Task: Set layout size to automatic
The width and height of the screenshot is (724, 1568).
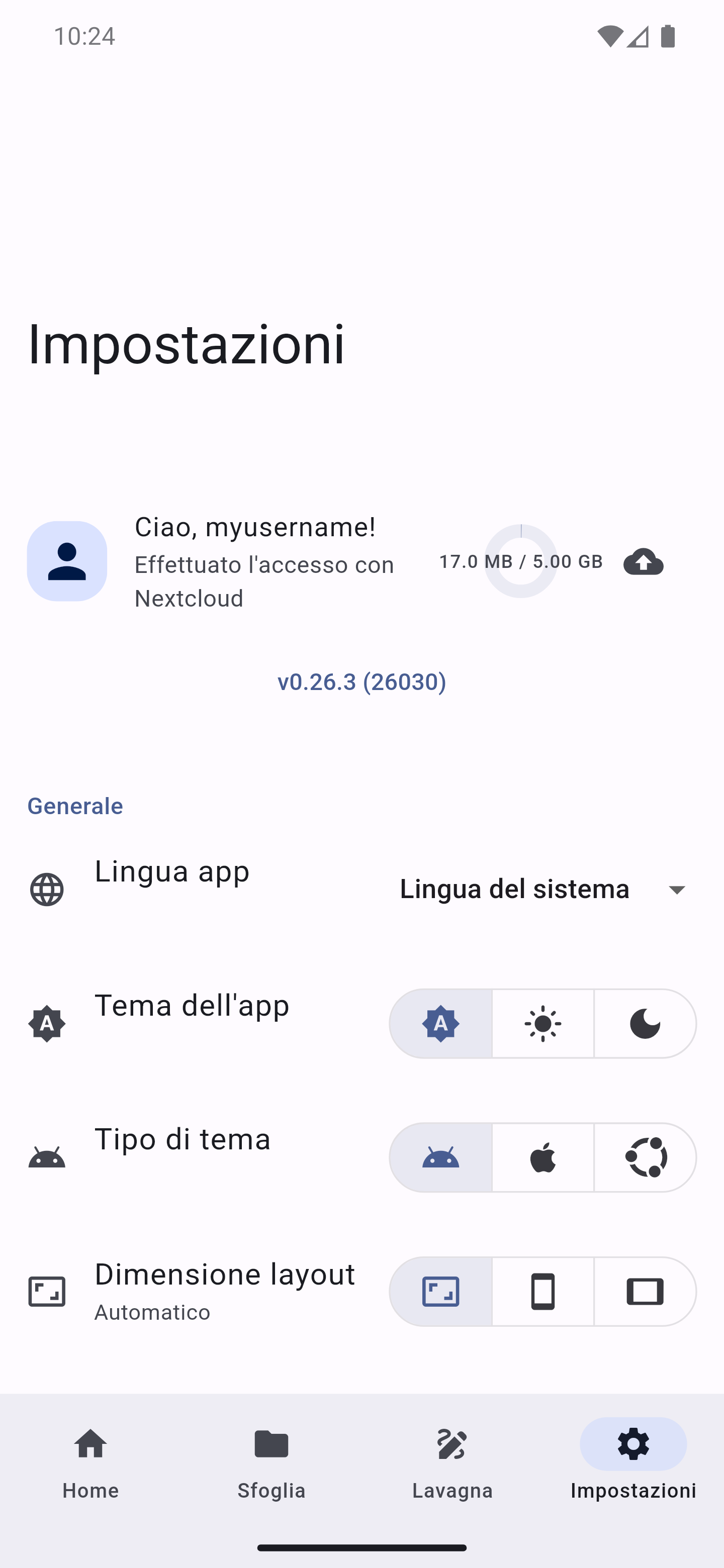Action: point(440,1291)
